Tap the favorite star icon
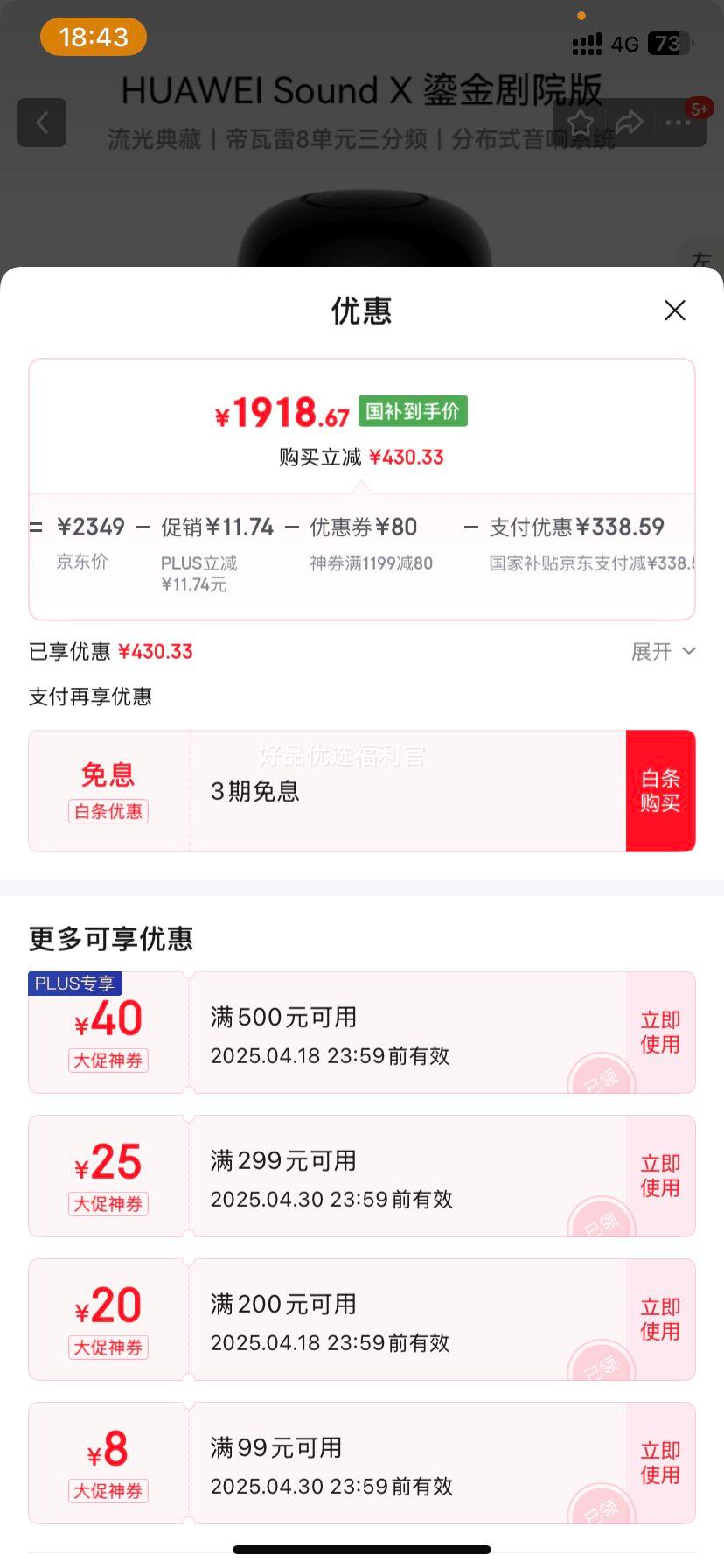Screen dimensions: 724x1568 tap(581, 123)
